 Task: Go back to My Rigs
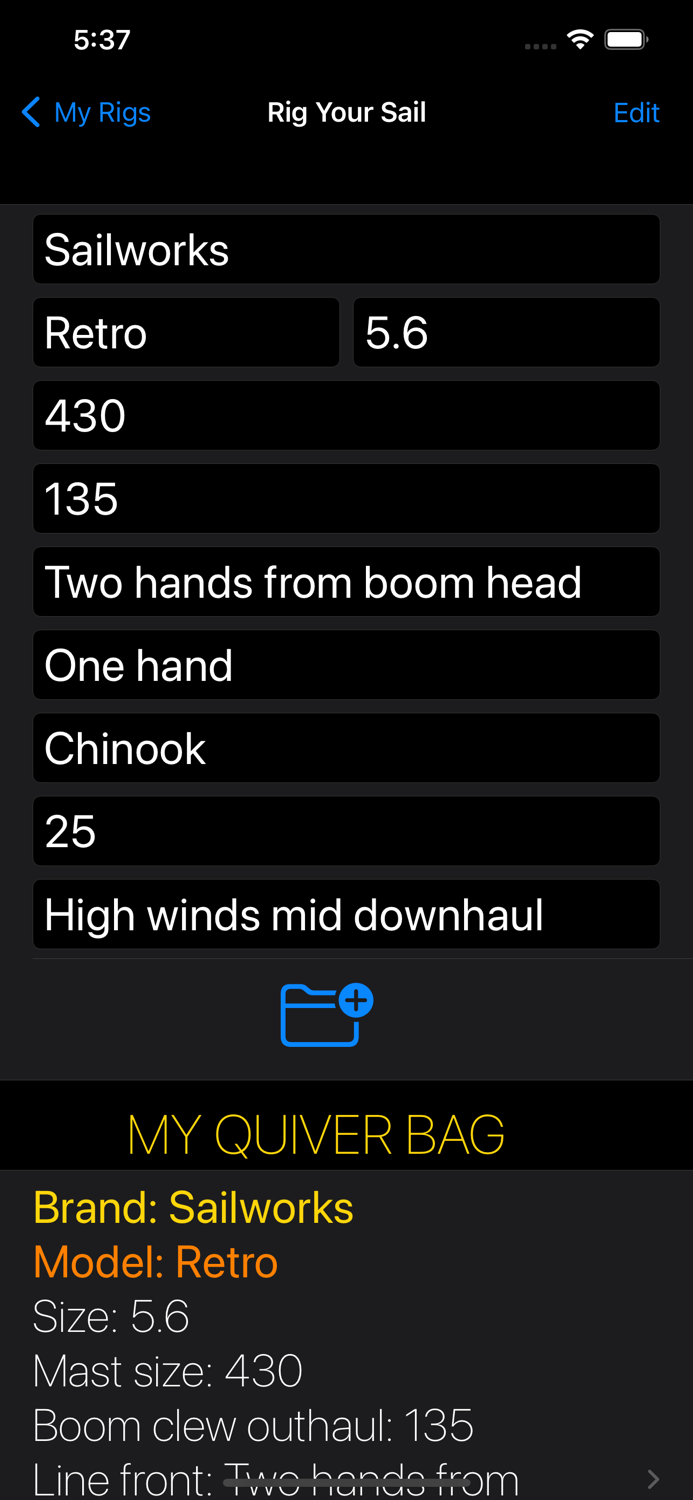click(x=86, y=112)
